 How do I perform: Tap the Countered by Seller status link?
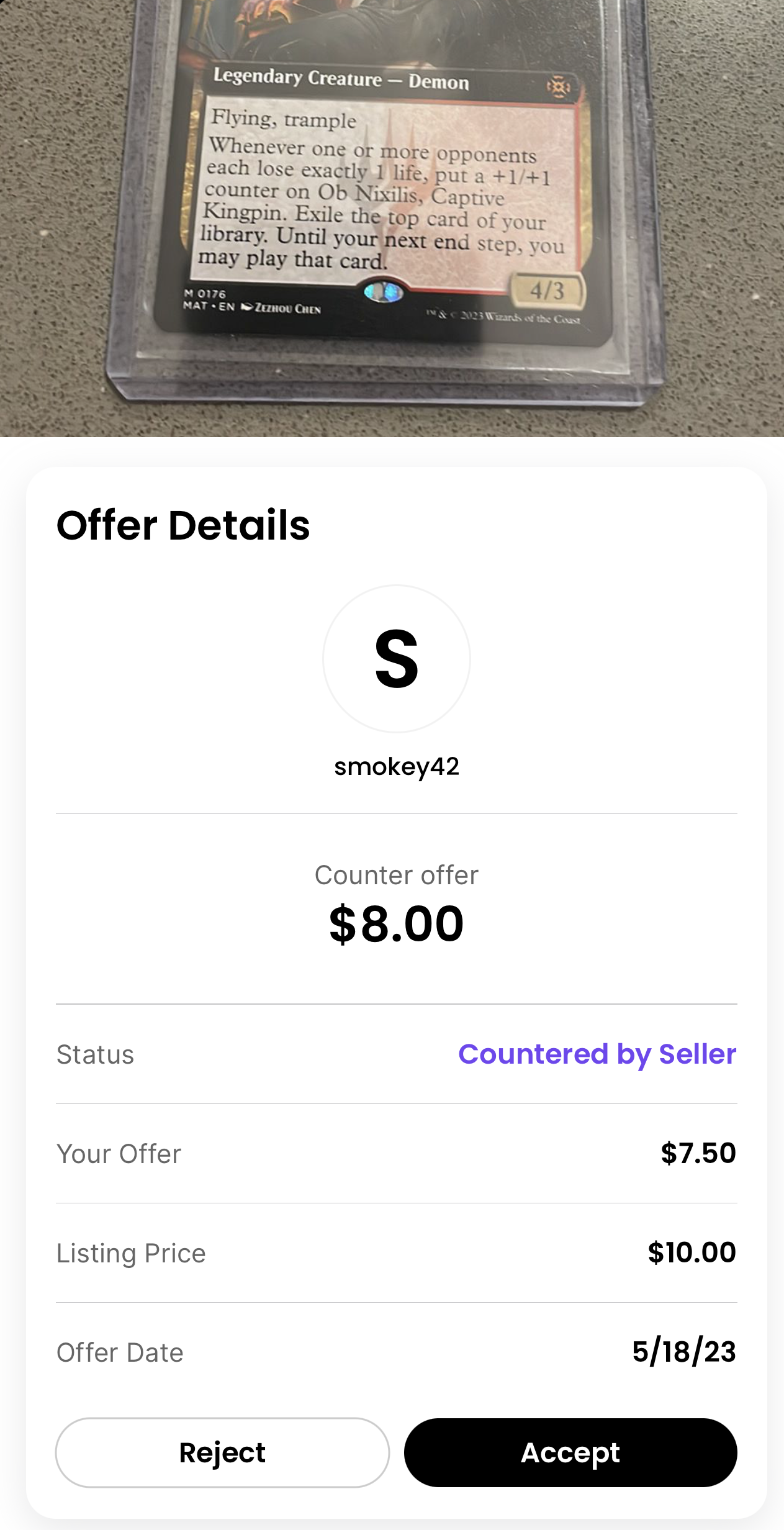[x=598, y=1054]
